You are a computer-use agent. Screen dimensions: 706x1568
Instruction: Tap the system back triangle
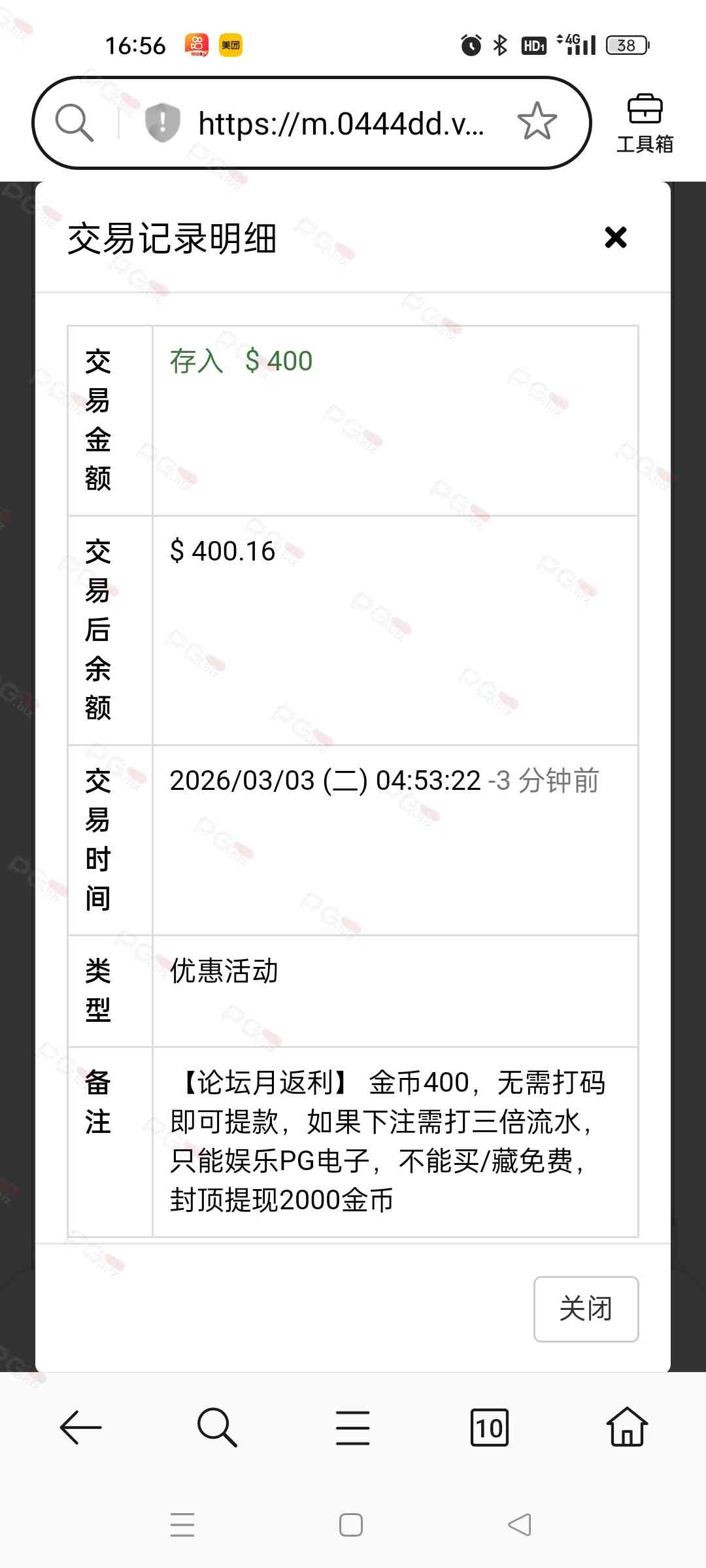(520, 1525)
